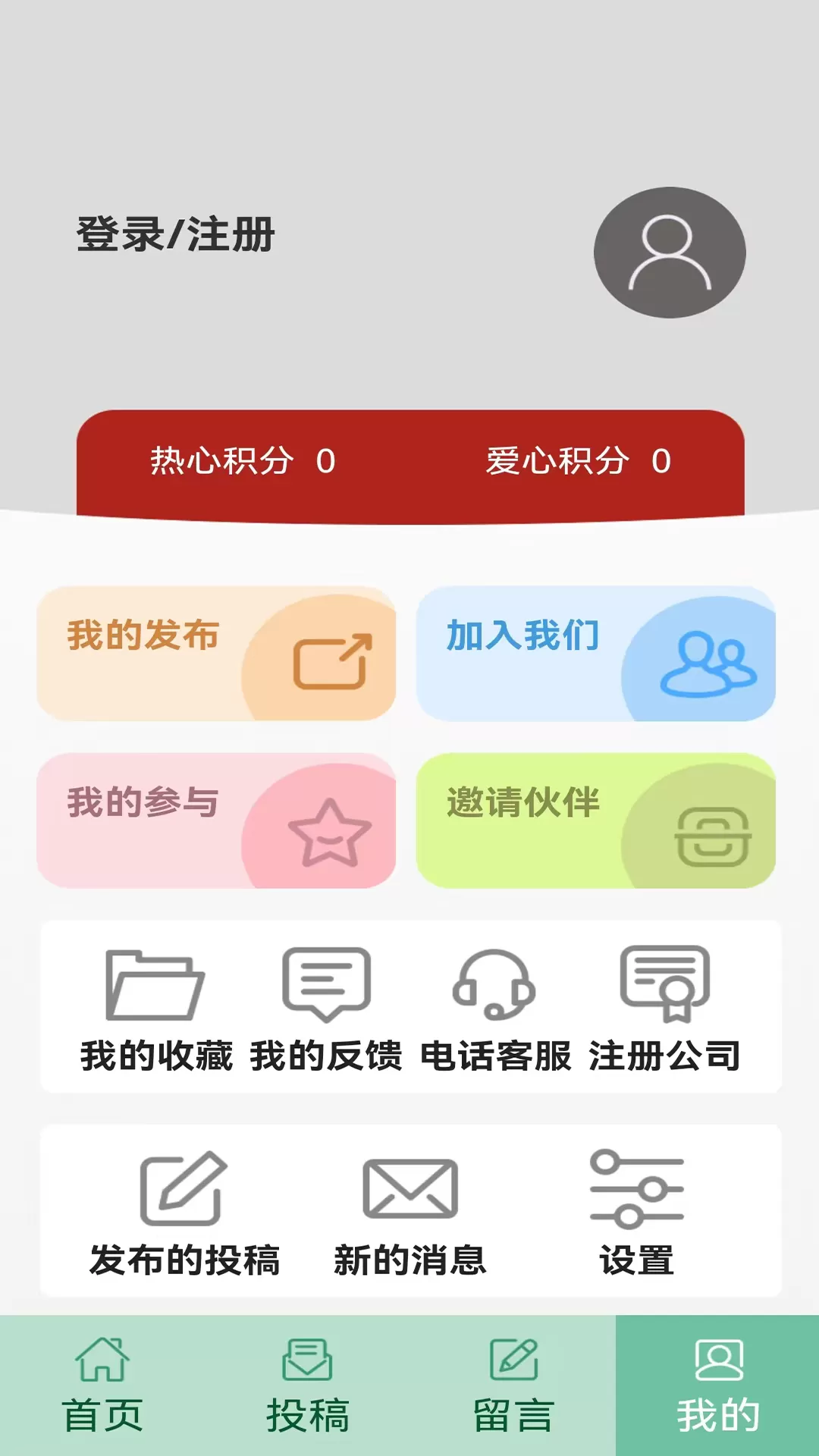View 发布的投稿 submissions
This screenshot has height=1456, width=819.
point(184,1212)
